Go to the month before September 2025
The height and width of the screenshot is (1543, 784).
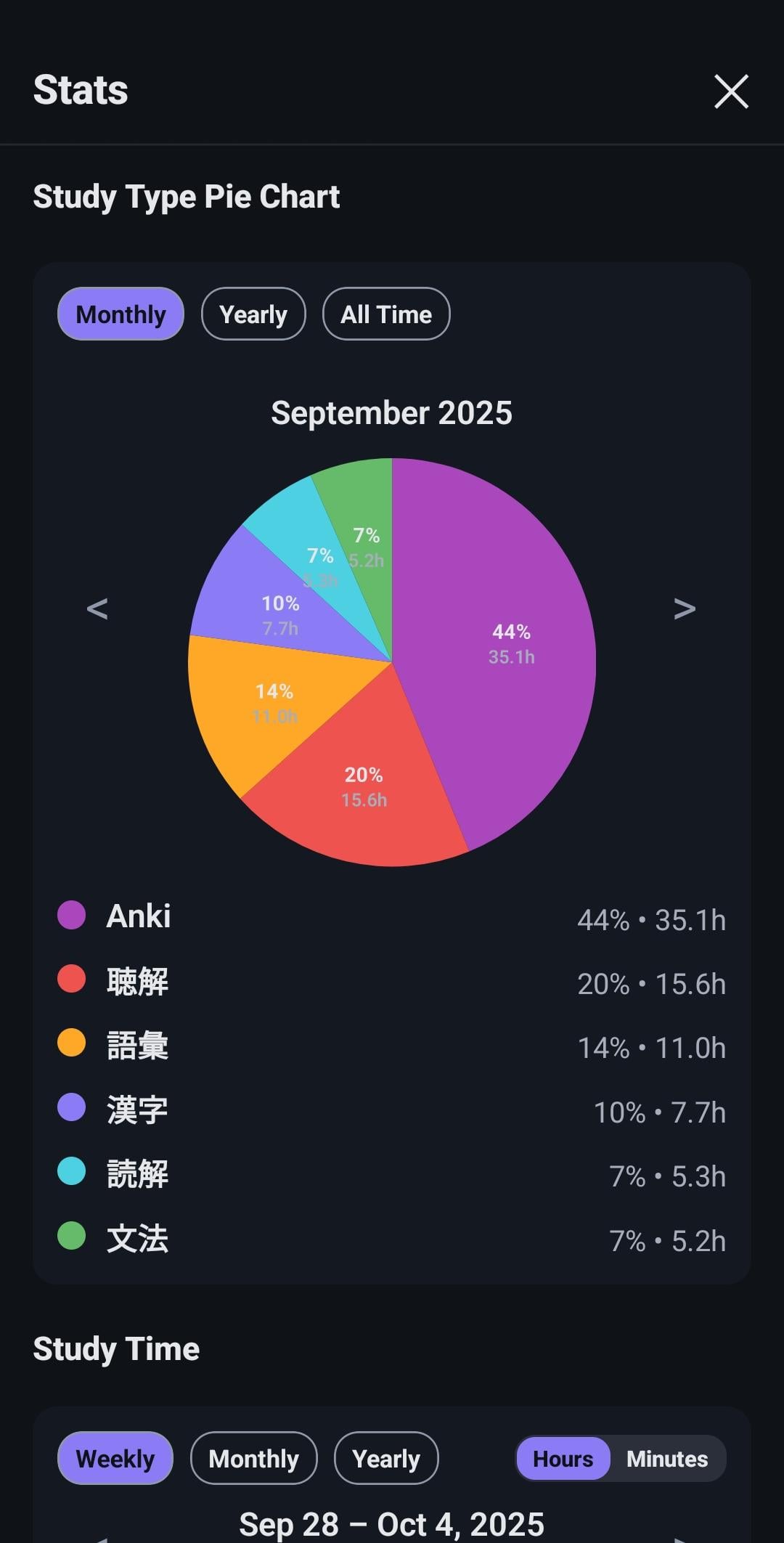point(97,608)
